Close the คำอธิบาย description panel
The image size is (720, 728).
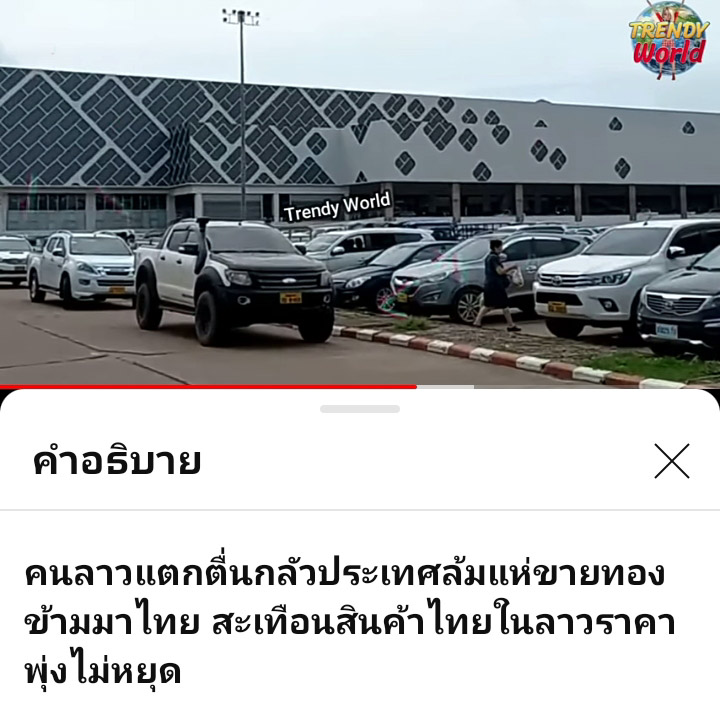point(671,461)
